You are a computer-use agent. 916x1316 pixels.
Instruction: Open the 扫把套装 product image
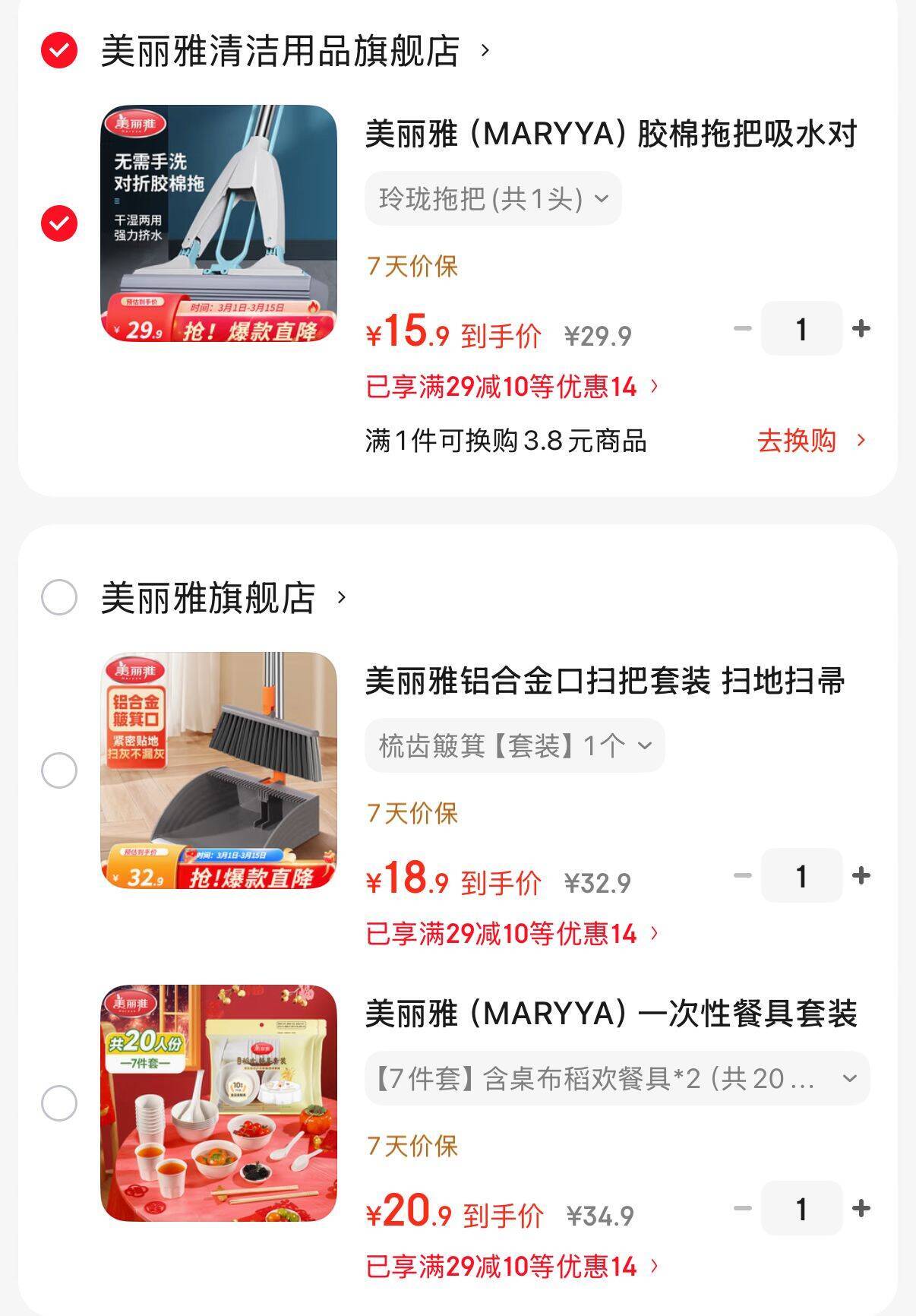(x=219, y=770)
